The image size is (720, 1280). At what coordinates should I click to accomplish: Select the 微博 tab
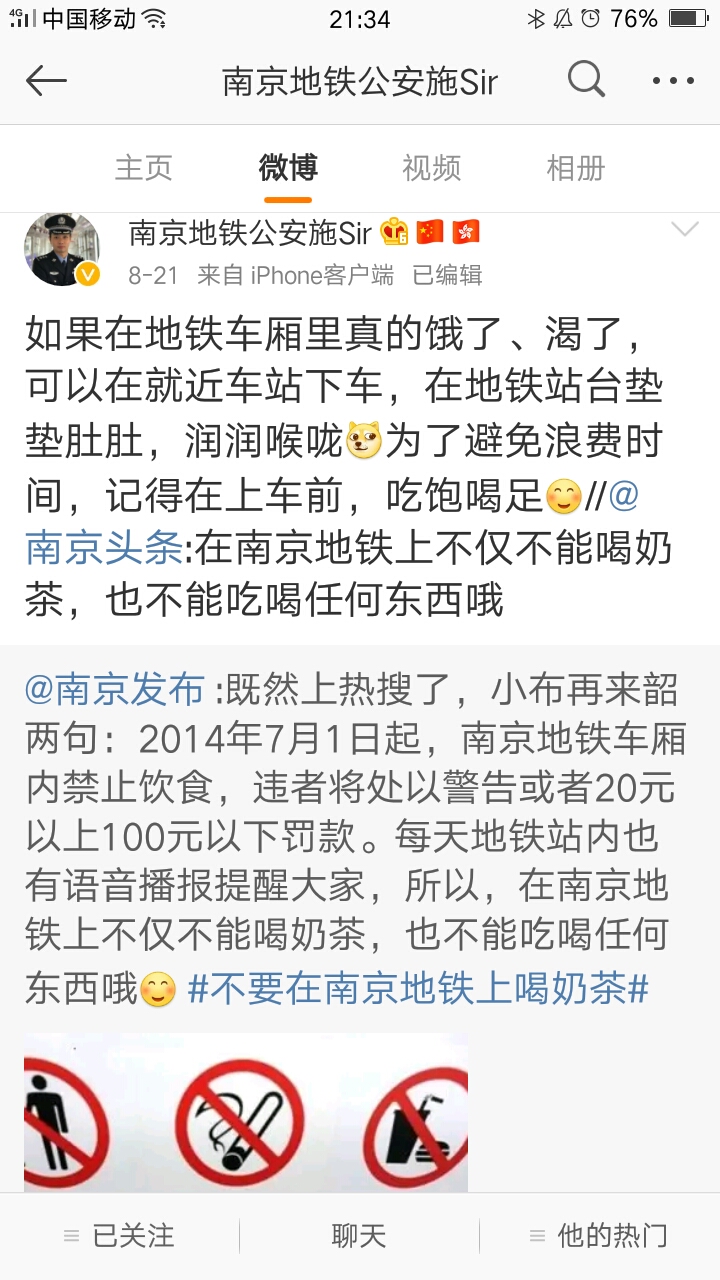(288, 168)
